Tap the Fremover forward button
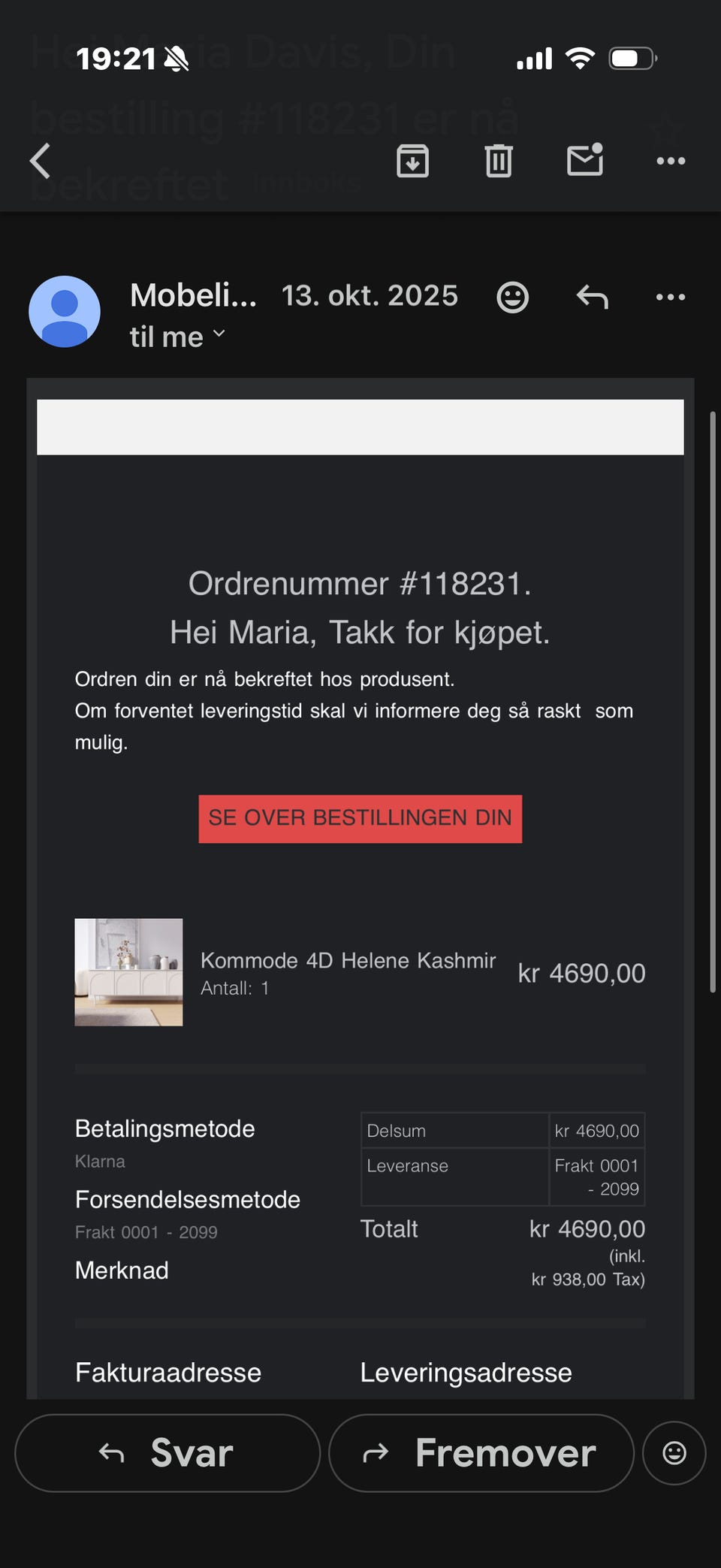The height and width of the screenshot is (1568, 721). (481, 1452)
